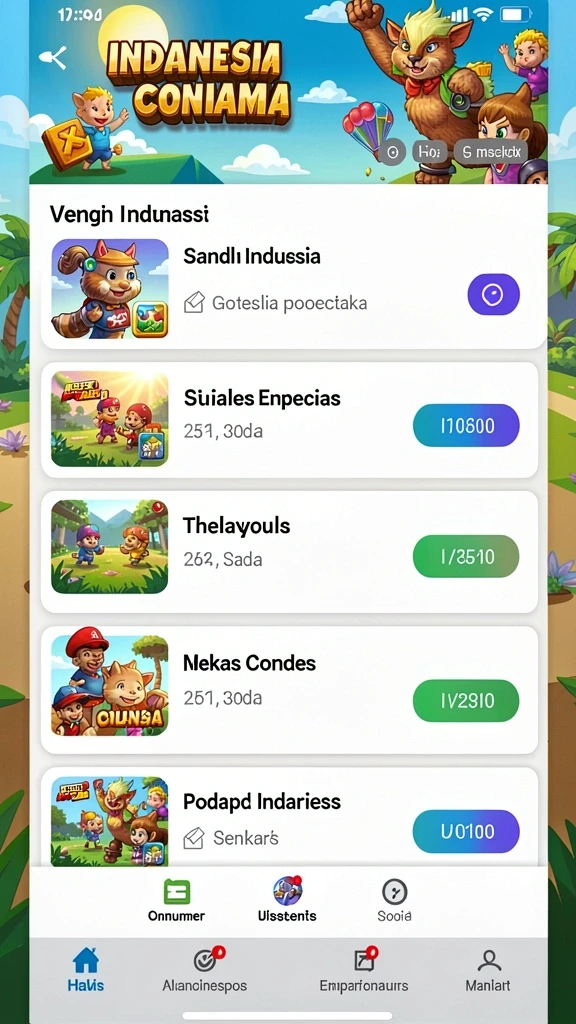Open the Podapd Indariess game card

[x=289, y=818]
